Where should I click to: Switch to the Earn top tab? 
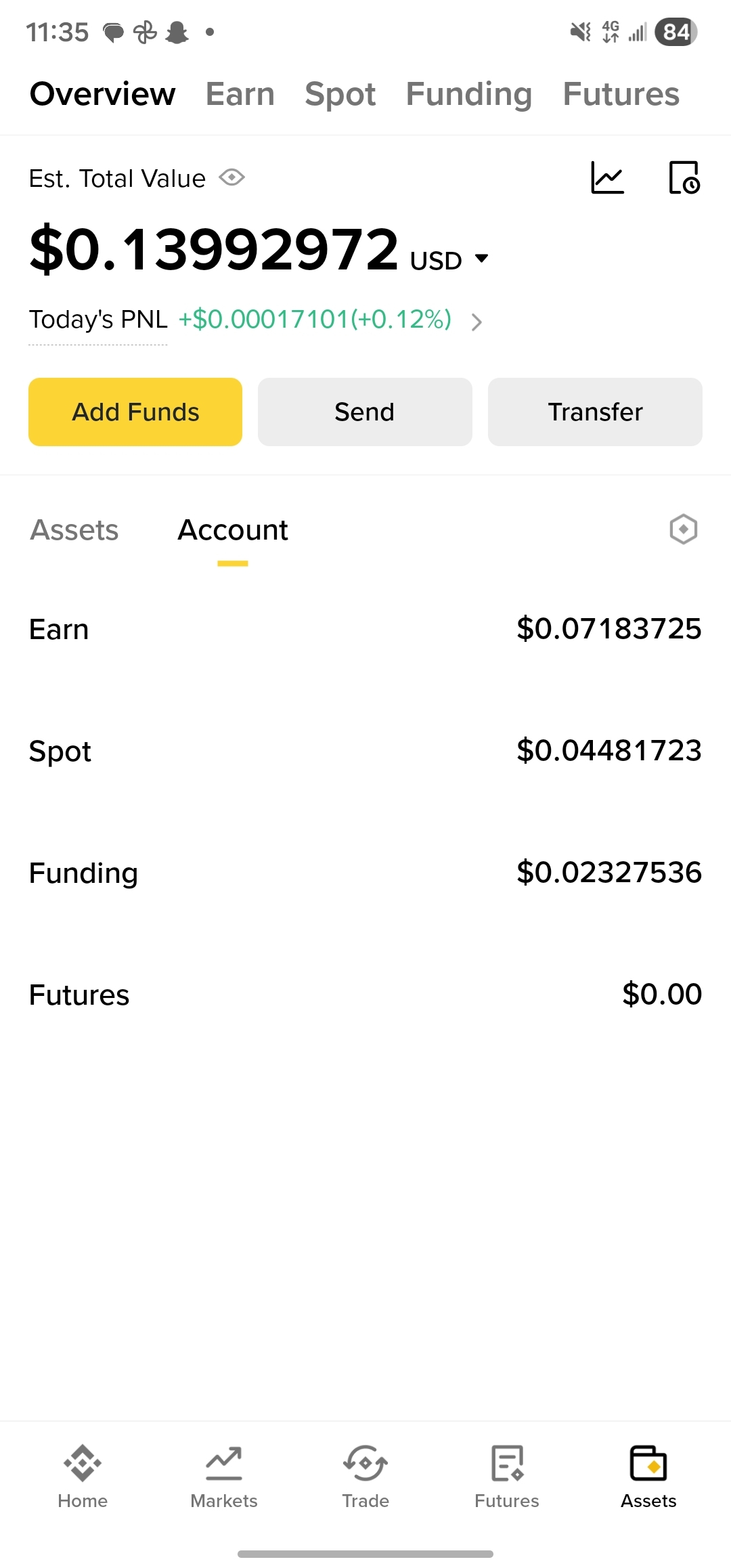(x=240, y=93)
